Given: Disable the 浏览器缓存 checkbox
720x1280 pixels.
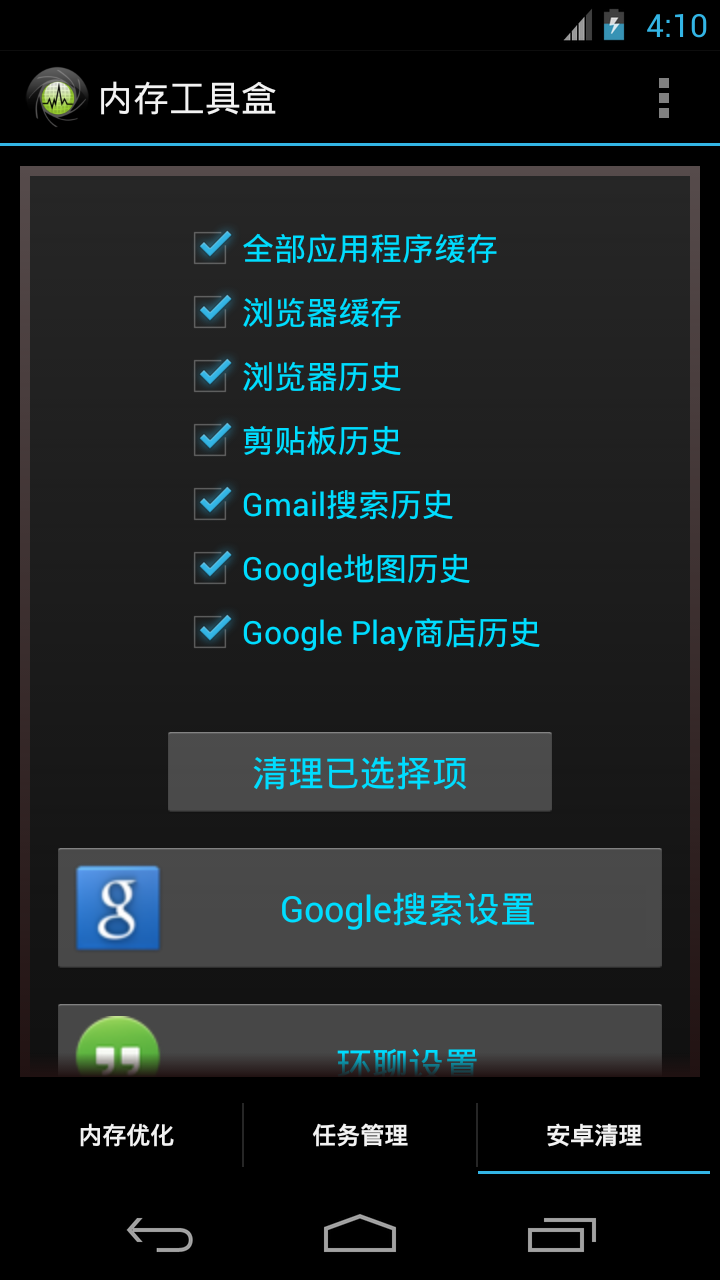Looking at the screenshot, I should [x=210, y=310].
